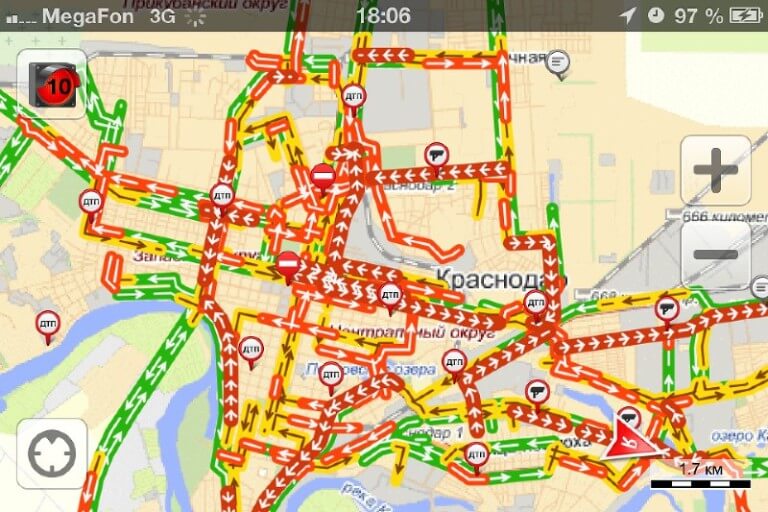The image size is (768, 512).
Task: Toggle the traffic light level button
Action: 52,84
